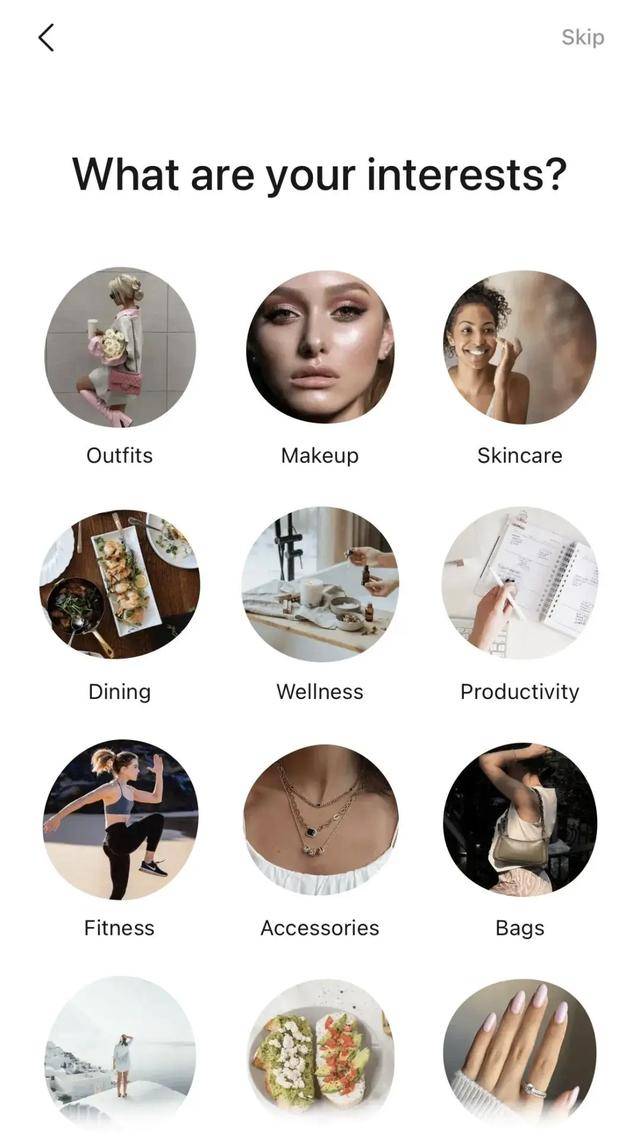Choose the Wellness interest
The image size is (640, 1141).
point(320,585)
